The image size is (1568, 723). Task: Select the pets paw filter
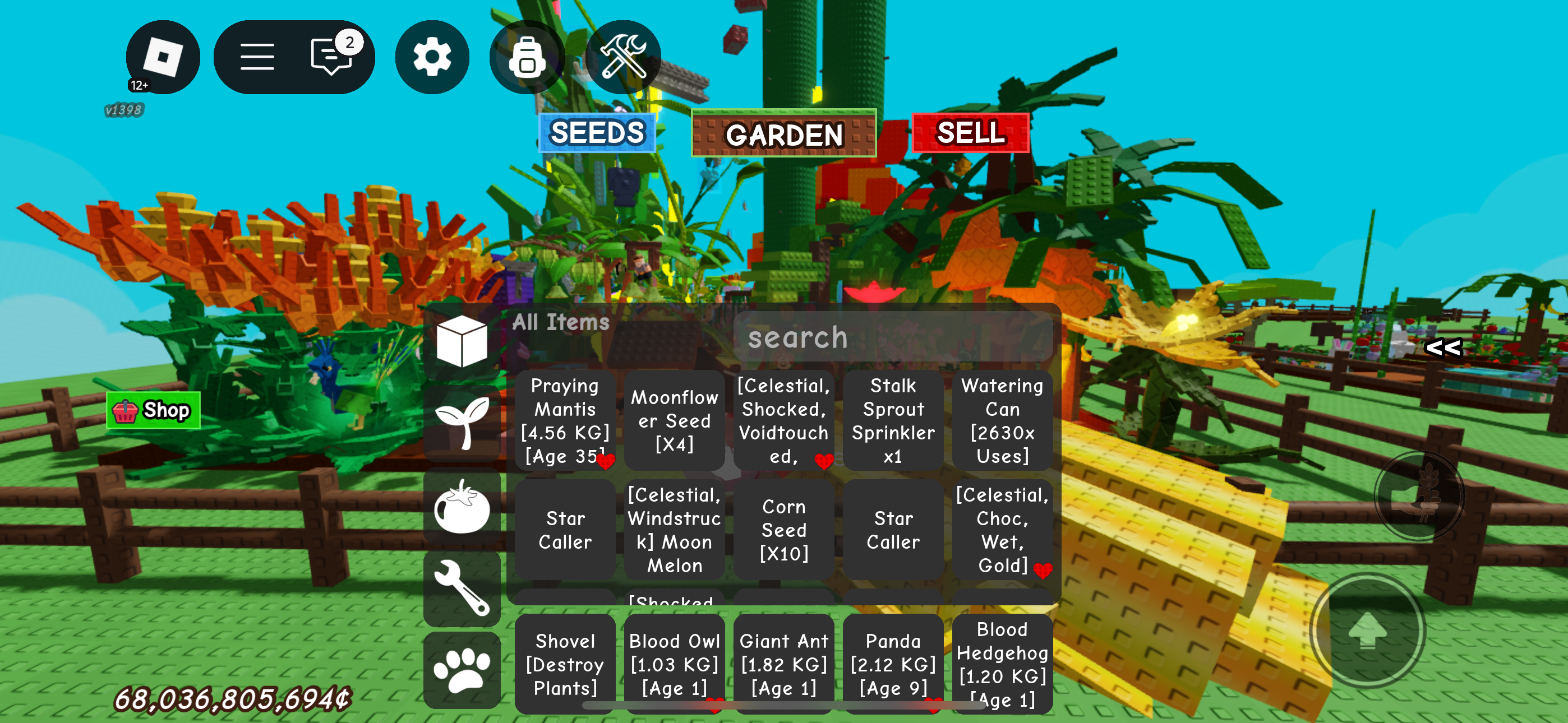462,669
